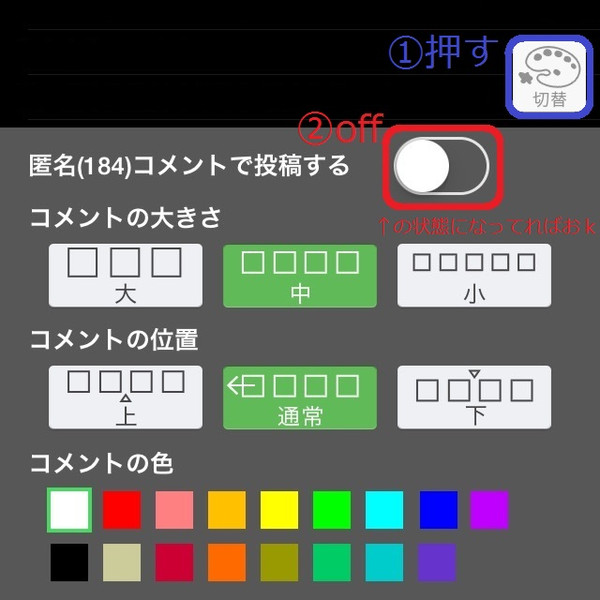Select the bright green color swatch
The height and width of the screenshot is (600, 600).
click(332, 510)
